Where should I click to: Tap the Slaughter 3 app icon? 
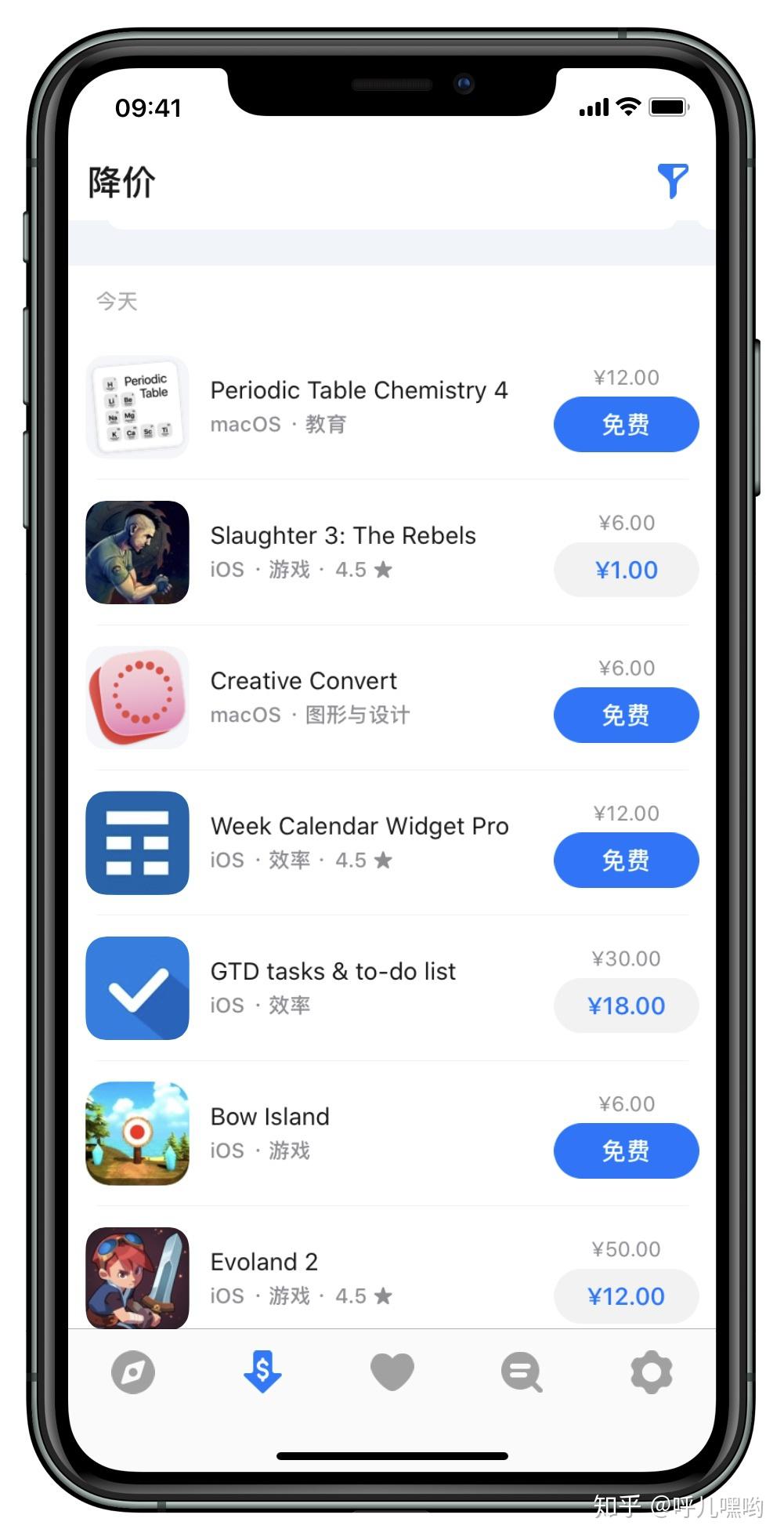click(x=137, y=552)
